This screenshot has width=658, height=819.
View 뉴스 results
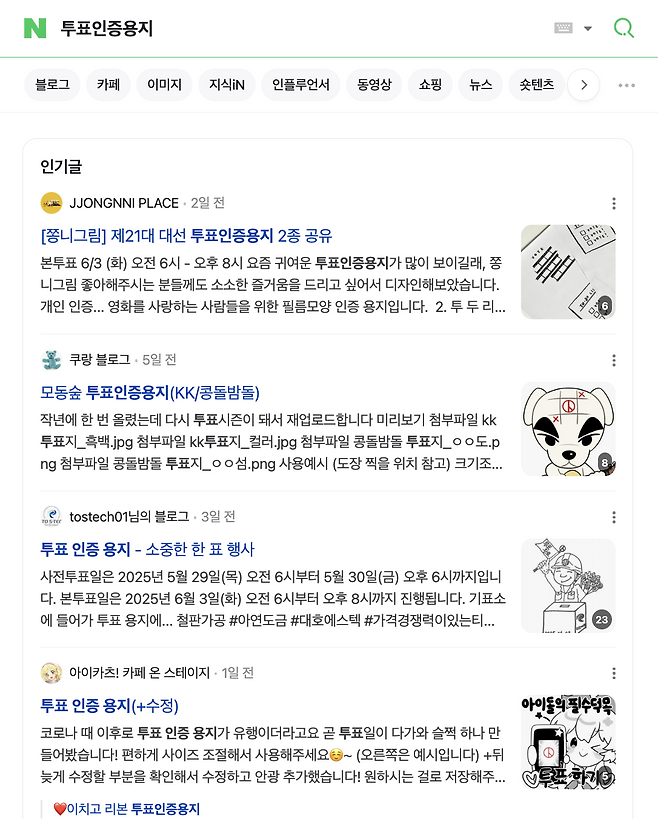(480, 85)
